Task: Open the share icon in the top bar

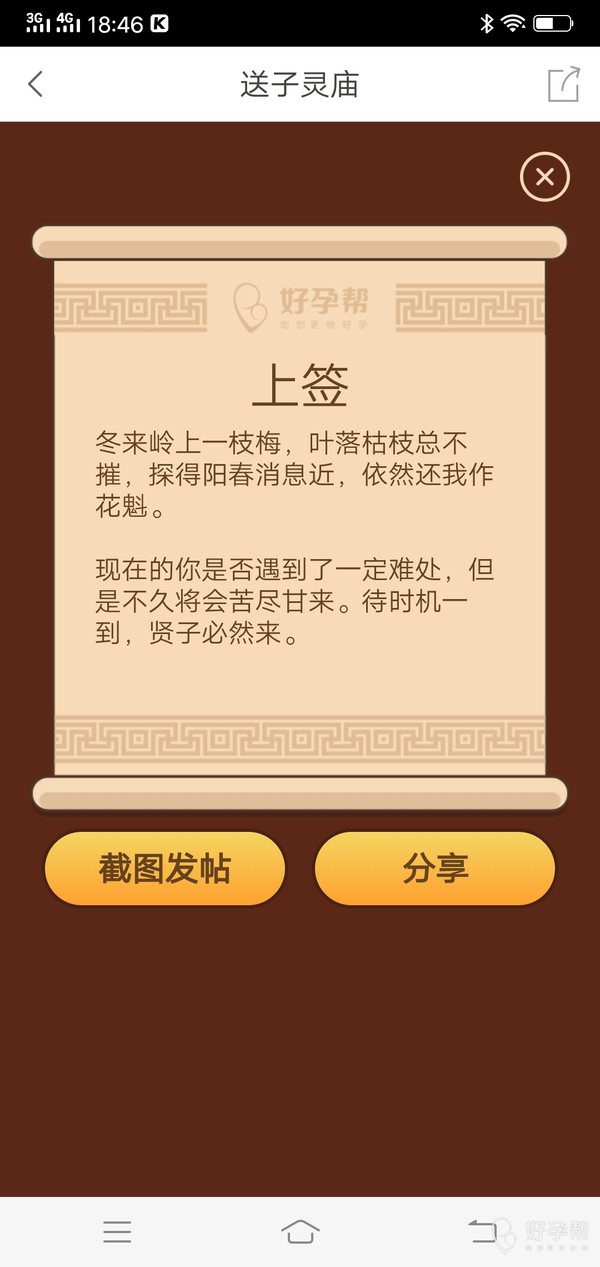Action: 563,84
